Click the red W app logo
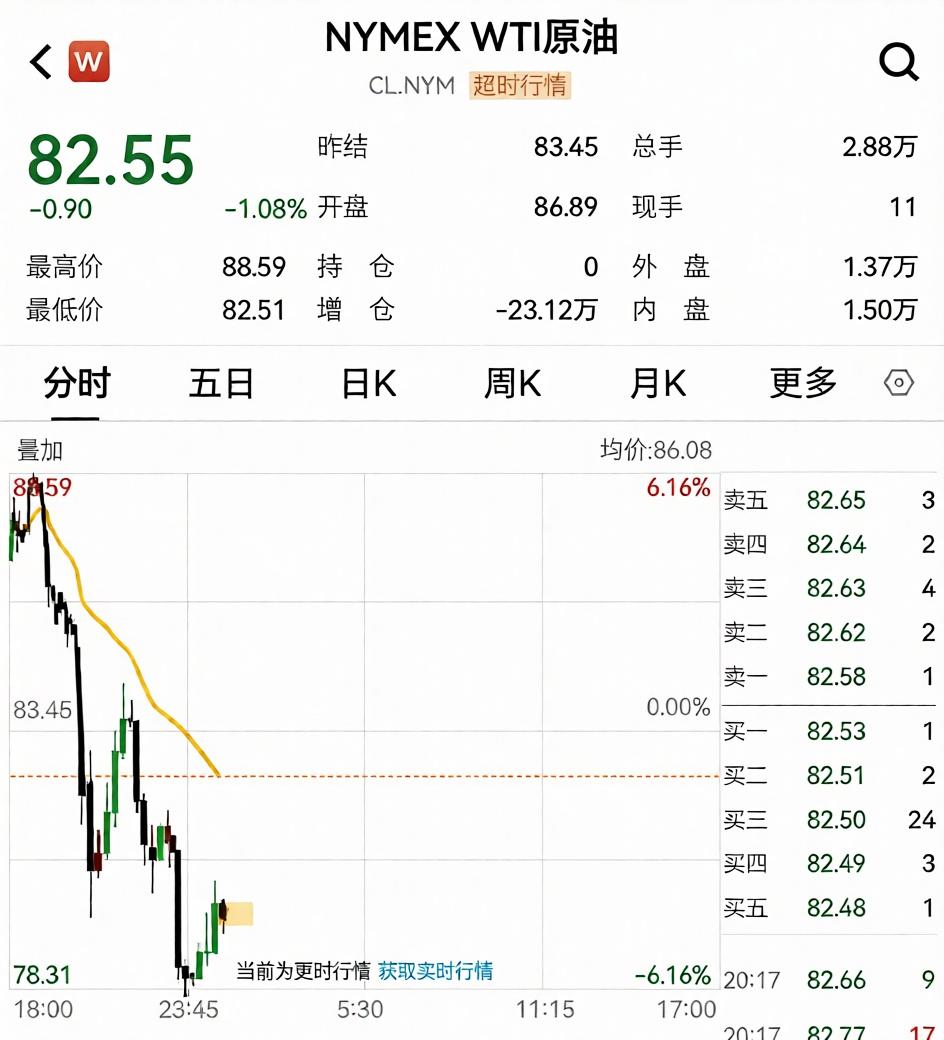 coord(88,61)
